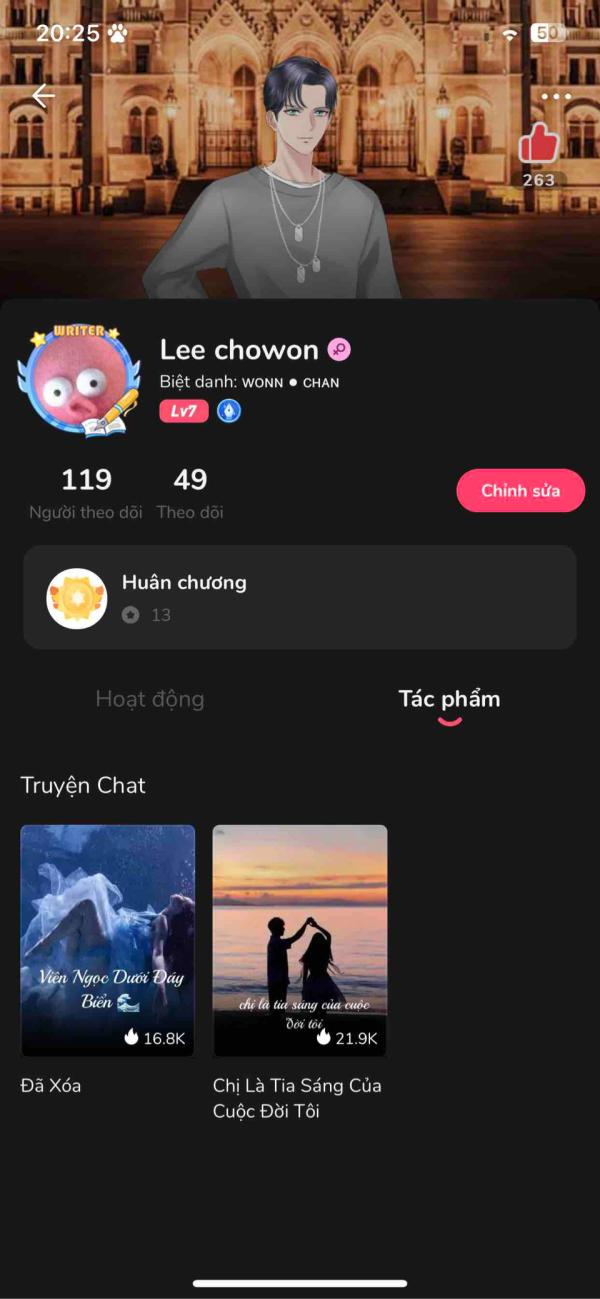600x1299 pixels.
Task: Open the Viên Ngọc Dưới Đáy Biển story
Action: click(x=108, y=940)
